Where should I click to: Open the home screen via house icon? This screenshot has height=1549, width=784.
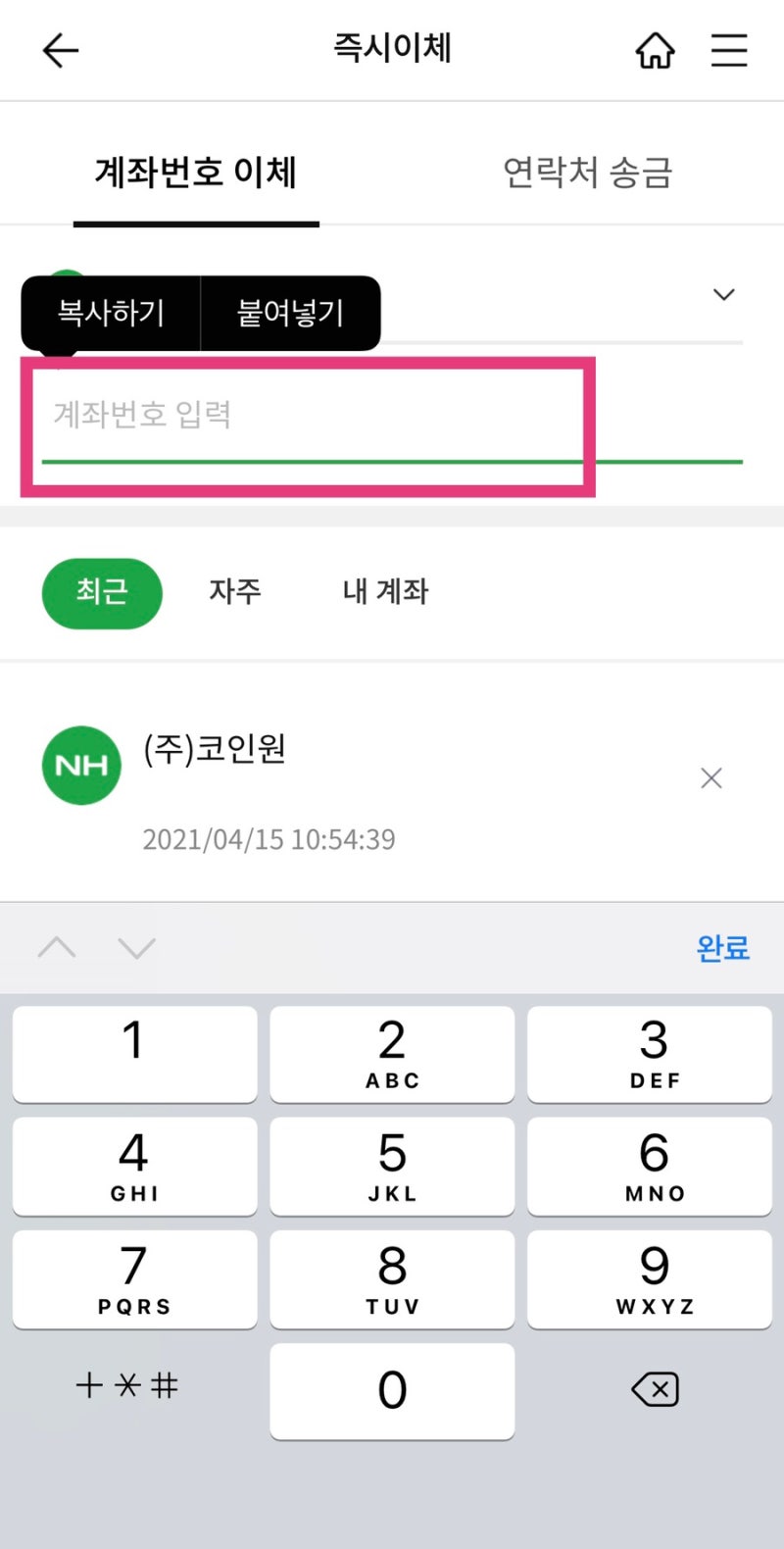[655, 50]
